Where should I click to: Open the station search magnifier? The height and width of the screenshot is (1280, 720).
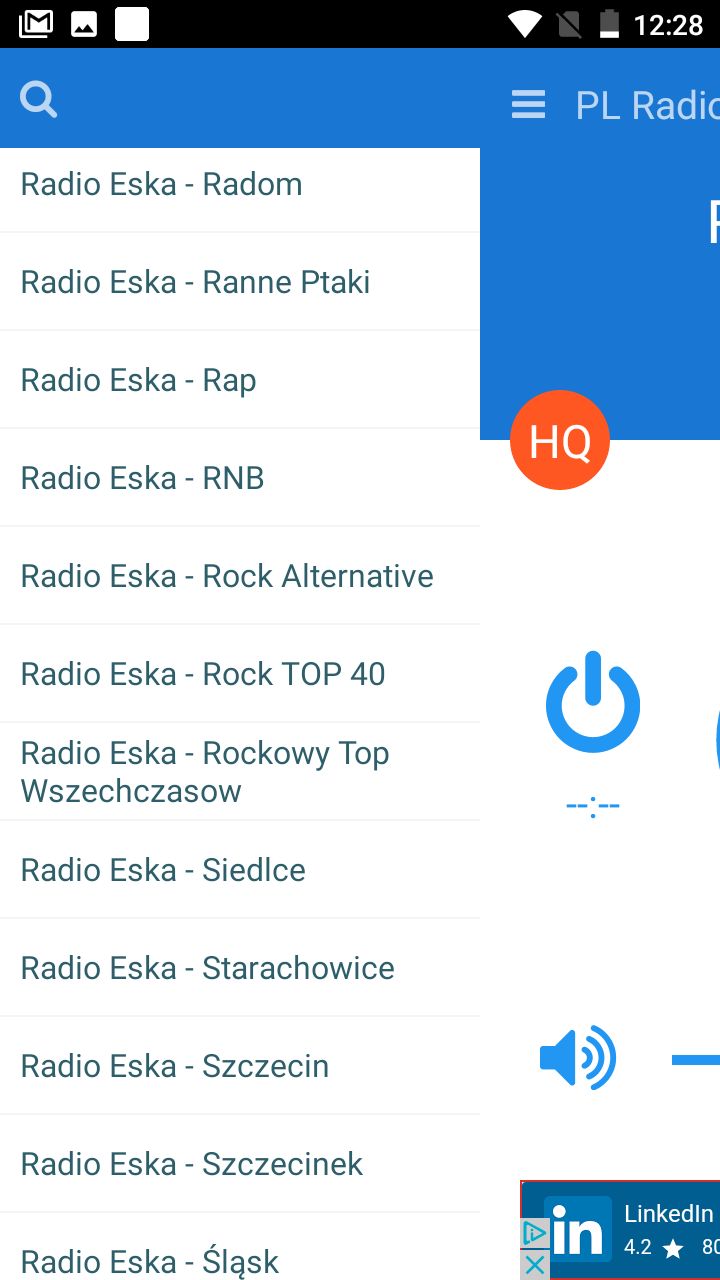[x=38, y=100]
